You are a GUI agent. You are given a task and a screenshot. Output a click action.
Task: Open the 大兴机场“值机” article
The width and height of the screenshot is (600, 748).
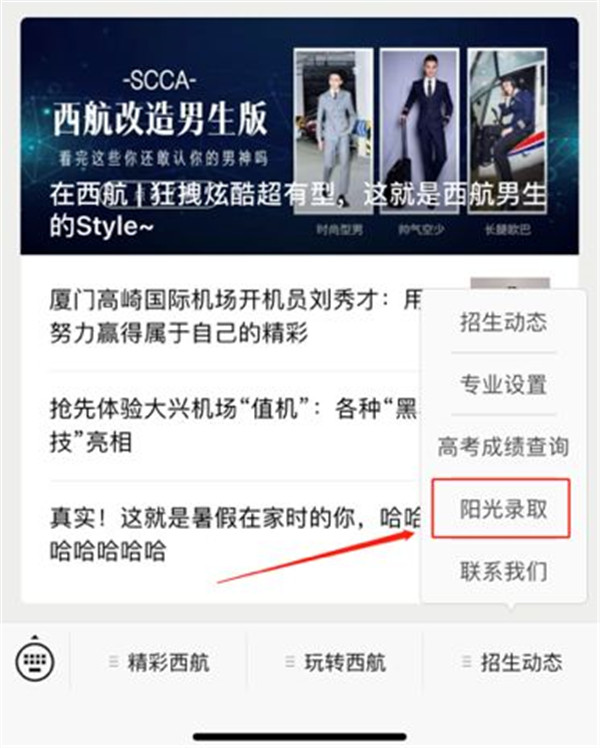230,425
